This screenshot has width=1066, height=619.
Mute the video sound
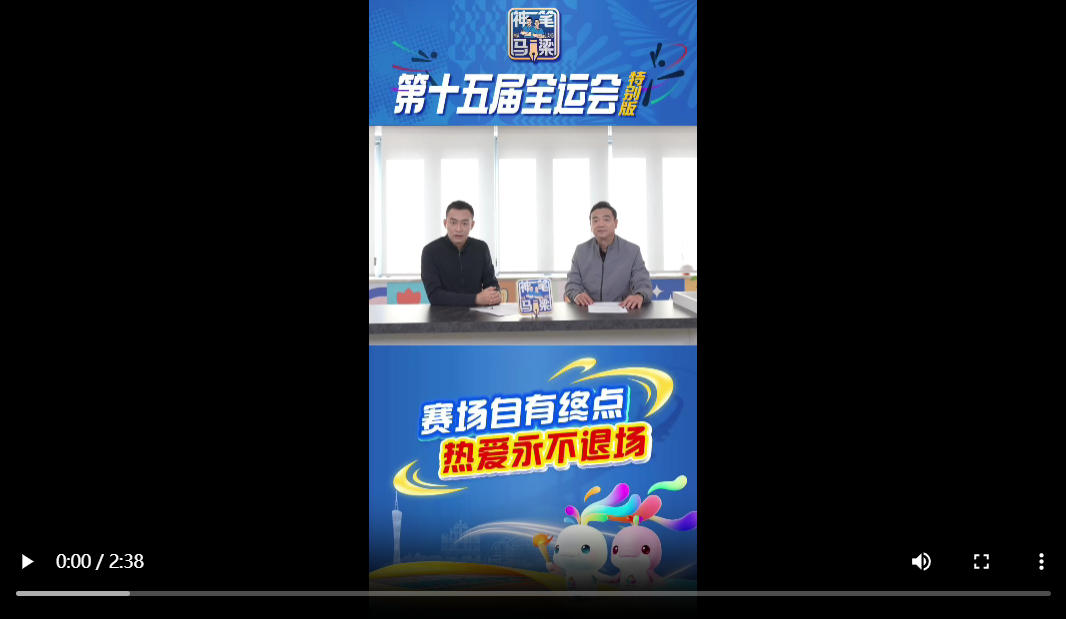[921, 562]
